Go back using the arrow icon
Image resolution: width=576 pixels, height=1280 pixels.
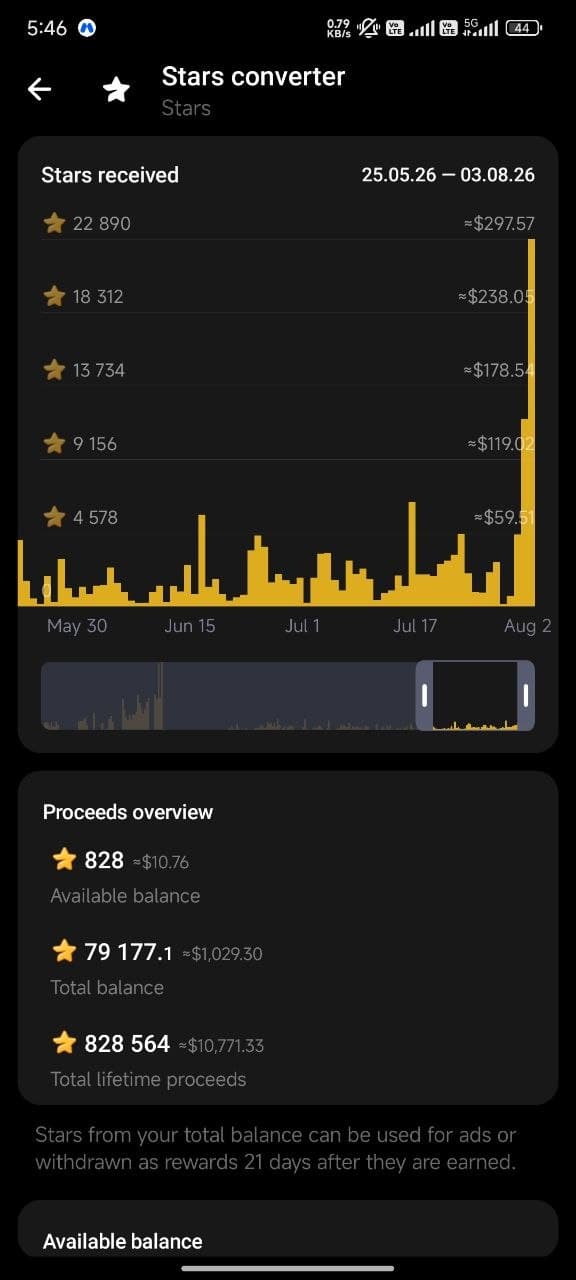(39, 90)
